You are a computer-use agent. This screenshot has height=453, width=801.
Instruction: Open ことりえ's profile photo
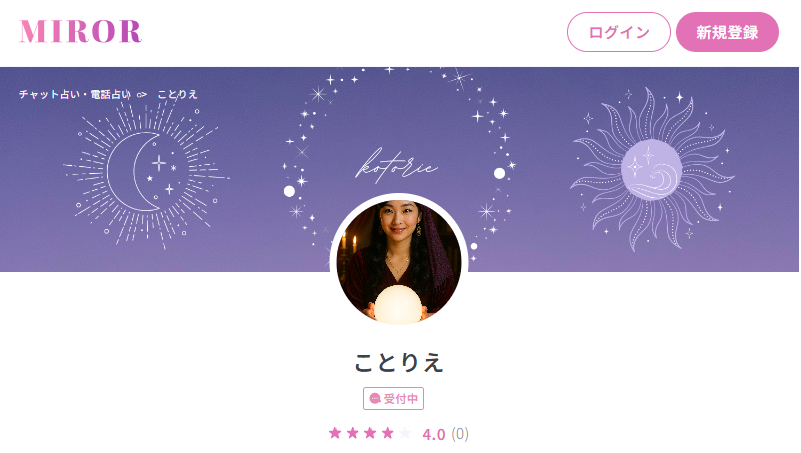(x=399, y=262)
